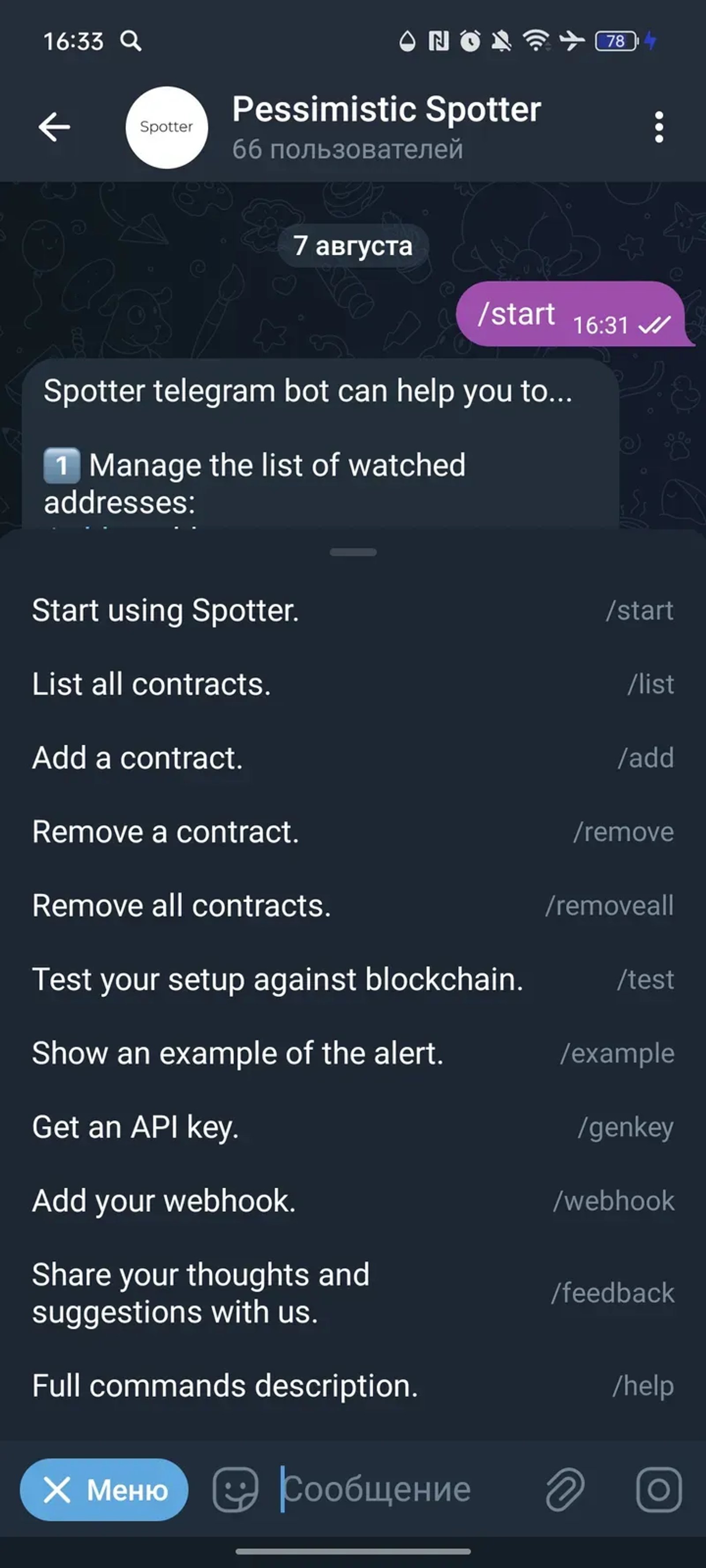Select /example to show an alert example
The image size is (706, 1568).
(353, 1053)
